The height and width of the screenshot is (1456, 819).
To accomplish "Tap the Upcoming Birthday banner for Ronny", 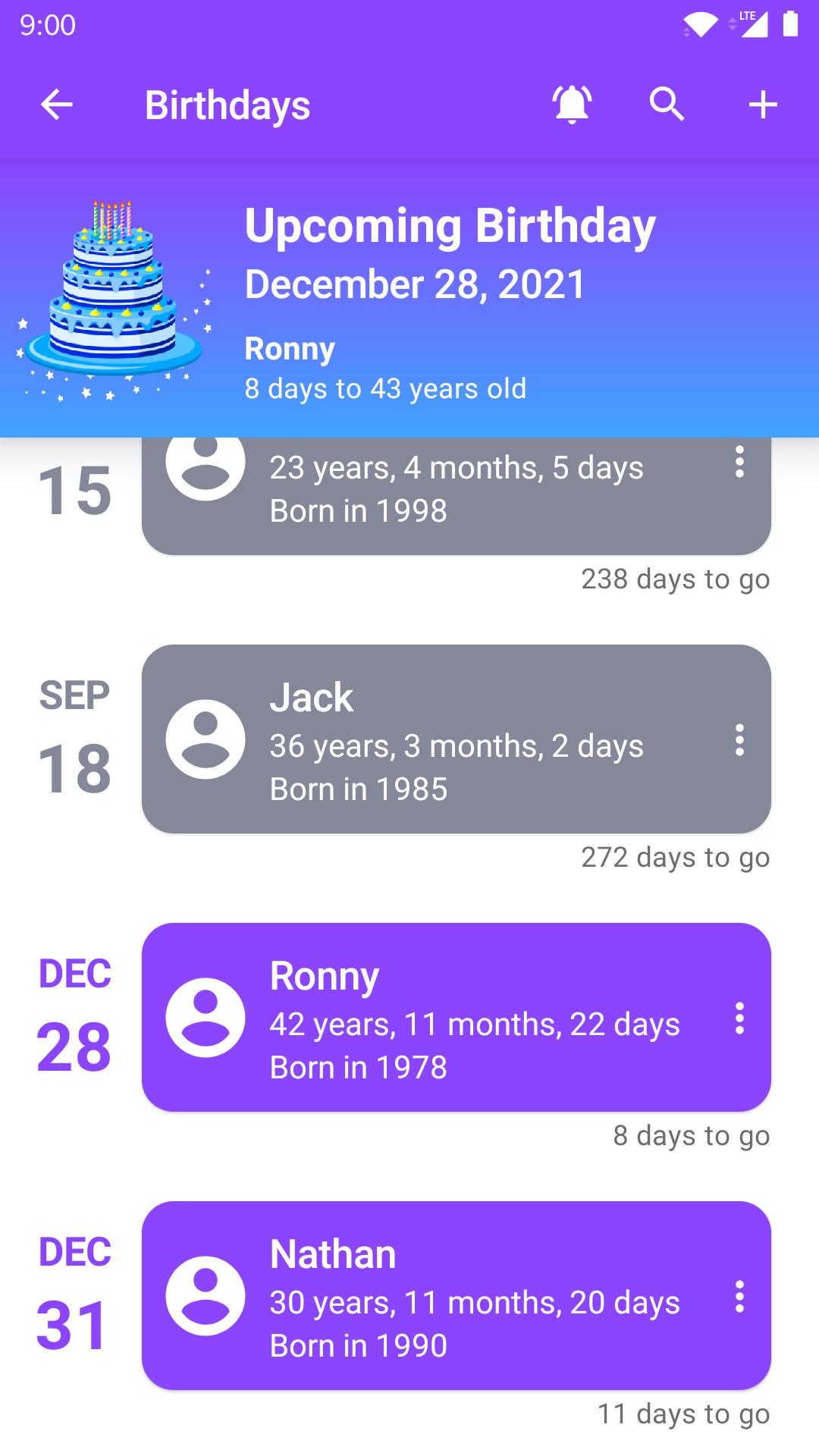I will click(x=409, y=299).
